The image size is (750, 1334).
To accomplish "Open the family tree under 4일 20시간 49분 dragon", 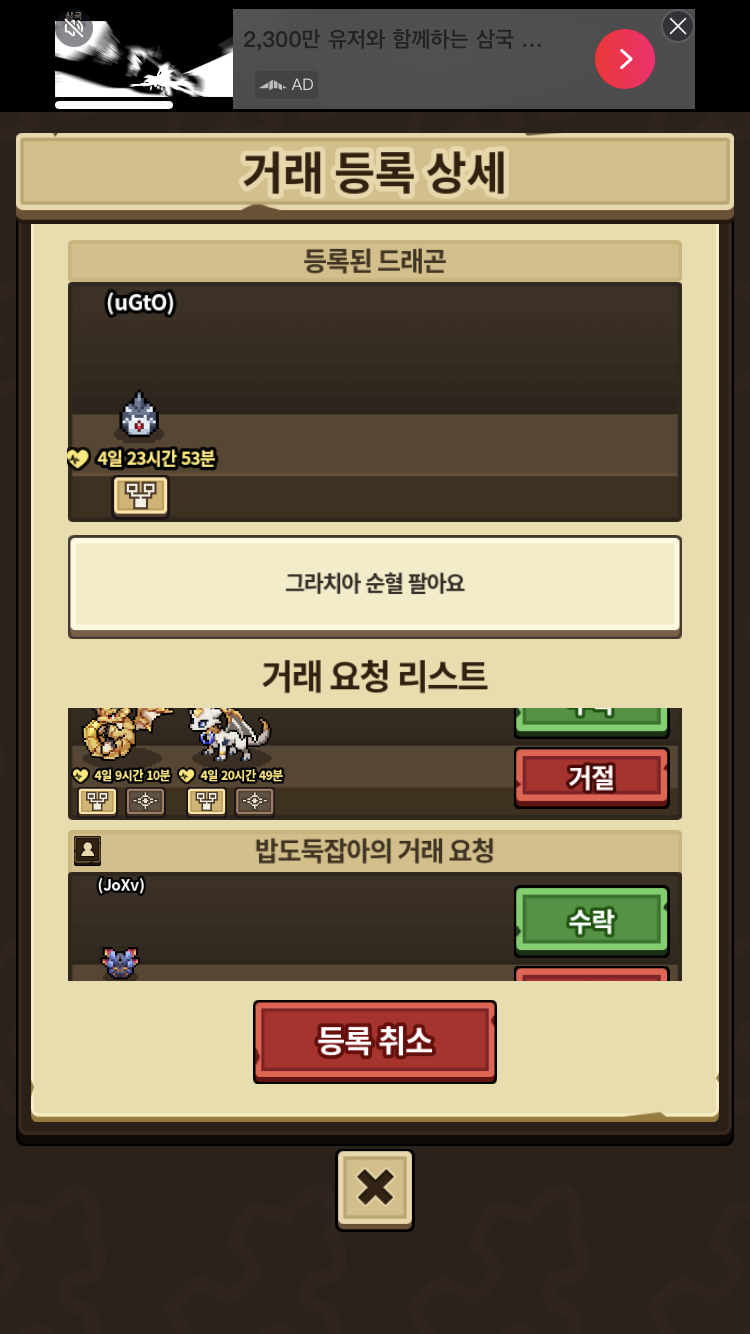I will tap(206, 801).
